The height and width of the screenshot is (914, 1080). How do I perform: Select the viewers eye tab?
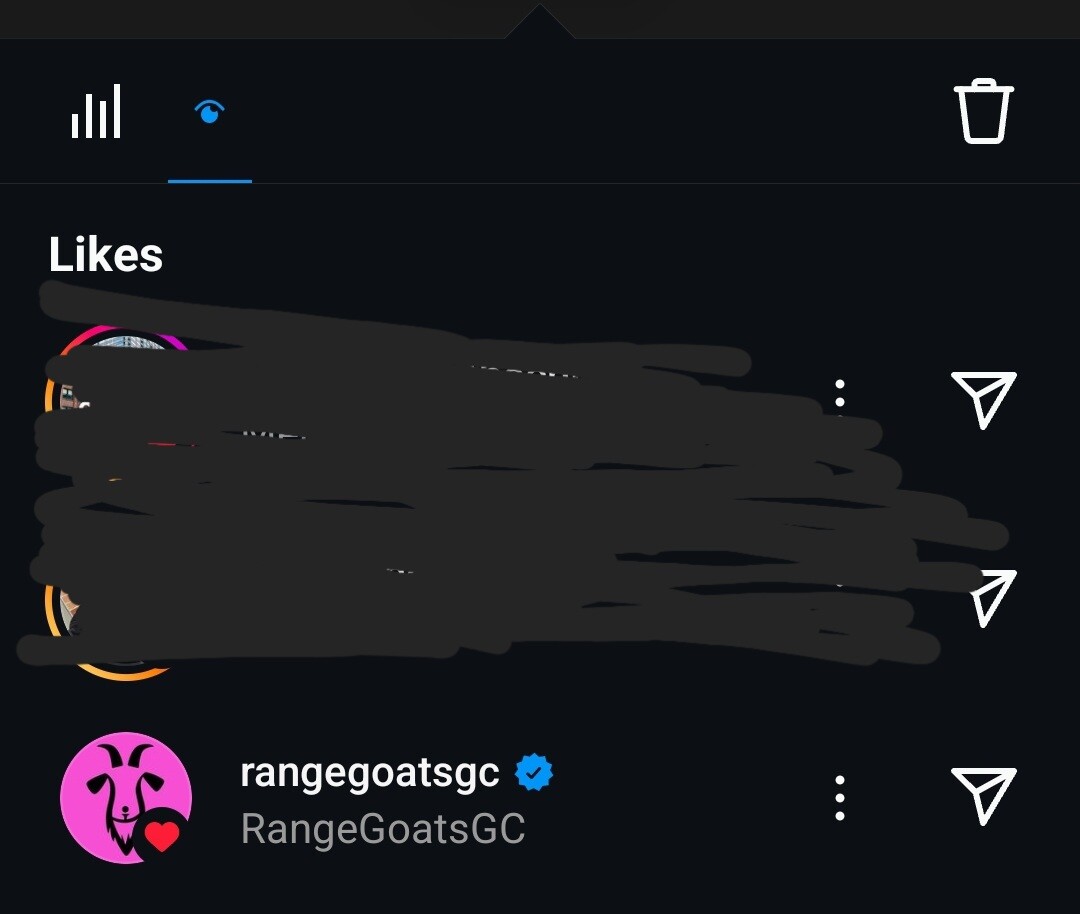(209, 112)
